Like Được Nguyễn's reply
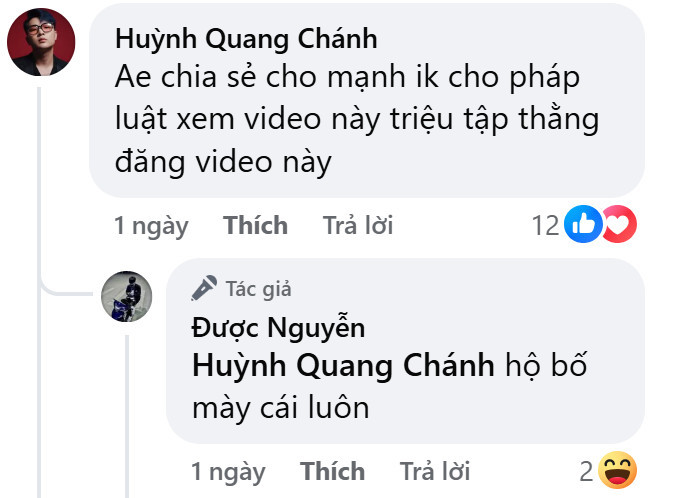 pyautogui.click(x=332, y=471)
